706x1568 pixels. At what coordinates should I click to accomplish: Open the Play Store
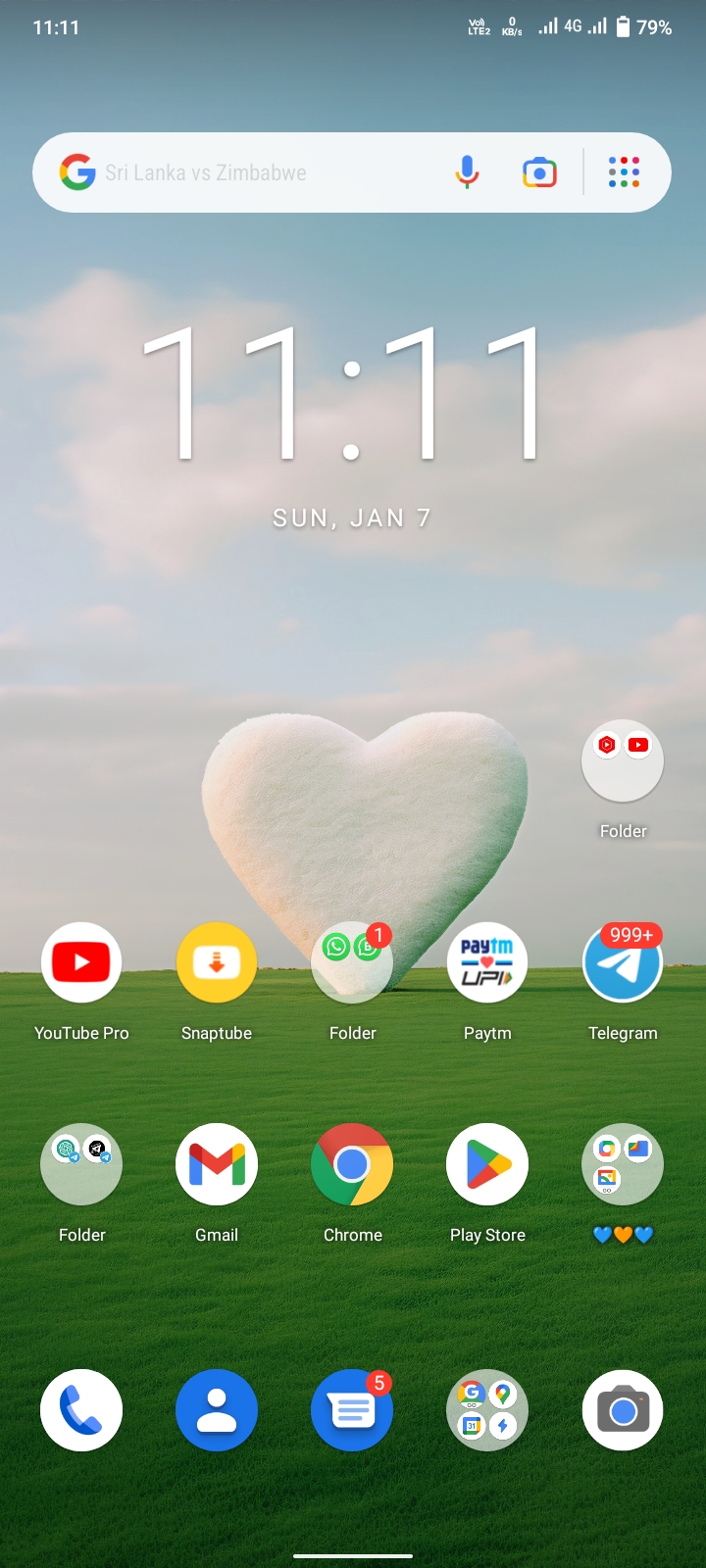487,1164
